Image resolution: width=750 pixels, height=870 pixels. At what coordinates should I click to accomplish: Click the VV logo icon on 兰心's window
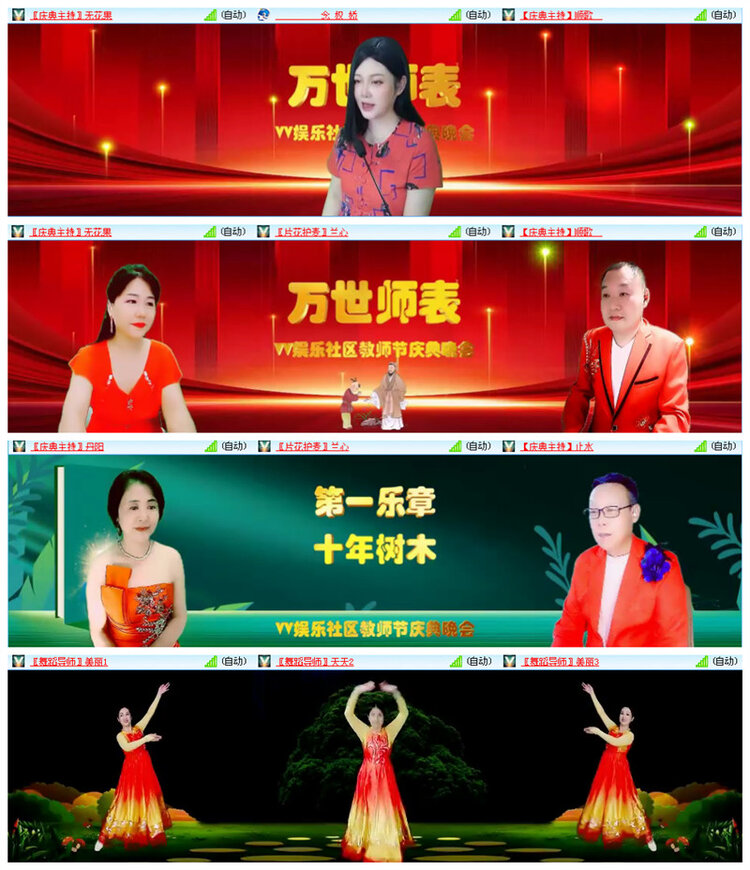[264, 230]
